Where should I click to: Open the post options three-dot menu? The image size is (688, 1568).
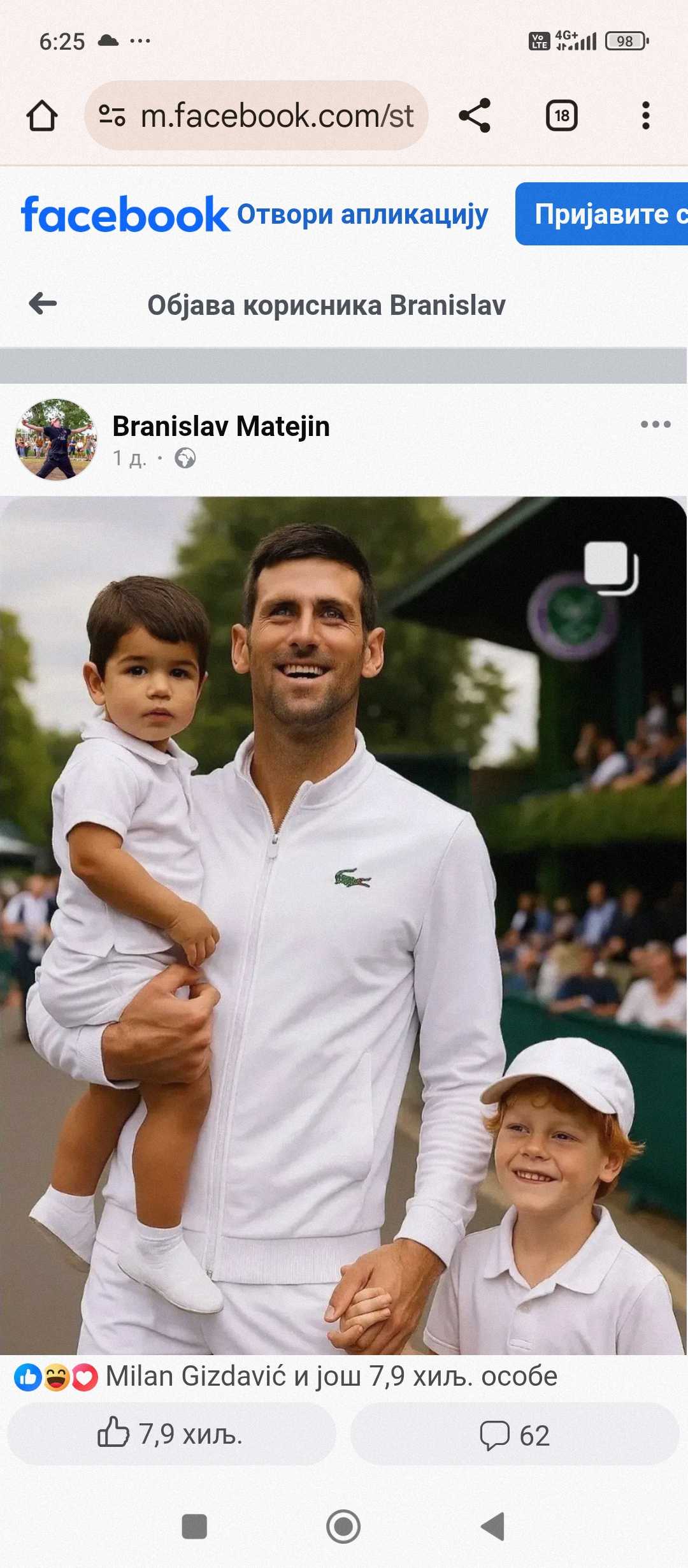[x=656, y=425]
